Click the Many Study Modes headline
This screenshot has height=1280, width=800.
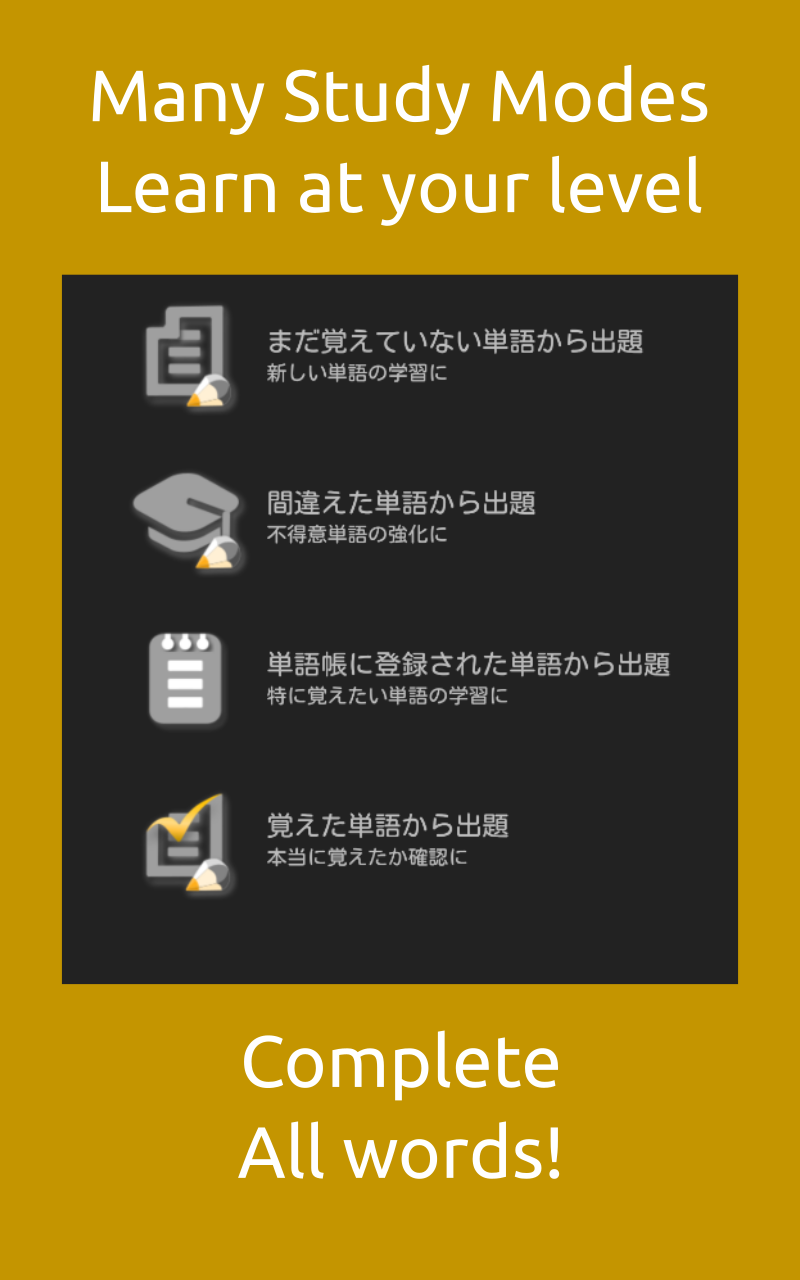pos(400,95)
